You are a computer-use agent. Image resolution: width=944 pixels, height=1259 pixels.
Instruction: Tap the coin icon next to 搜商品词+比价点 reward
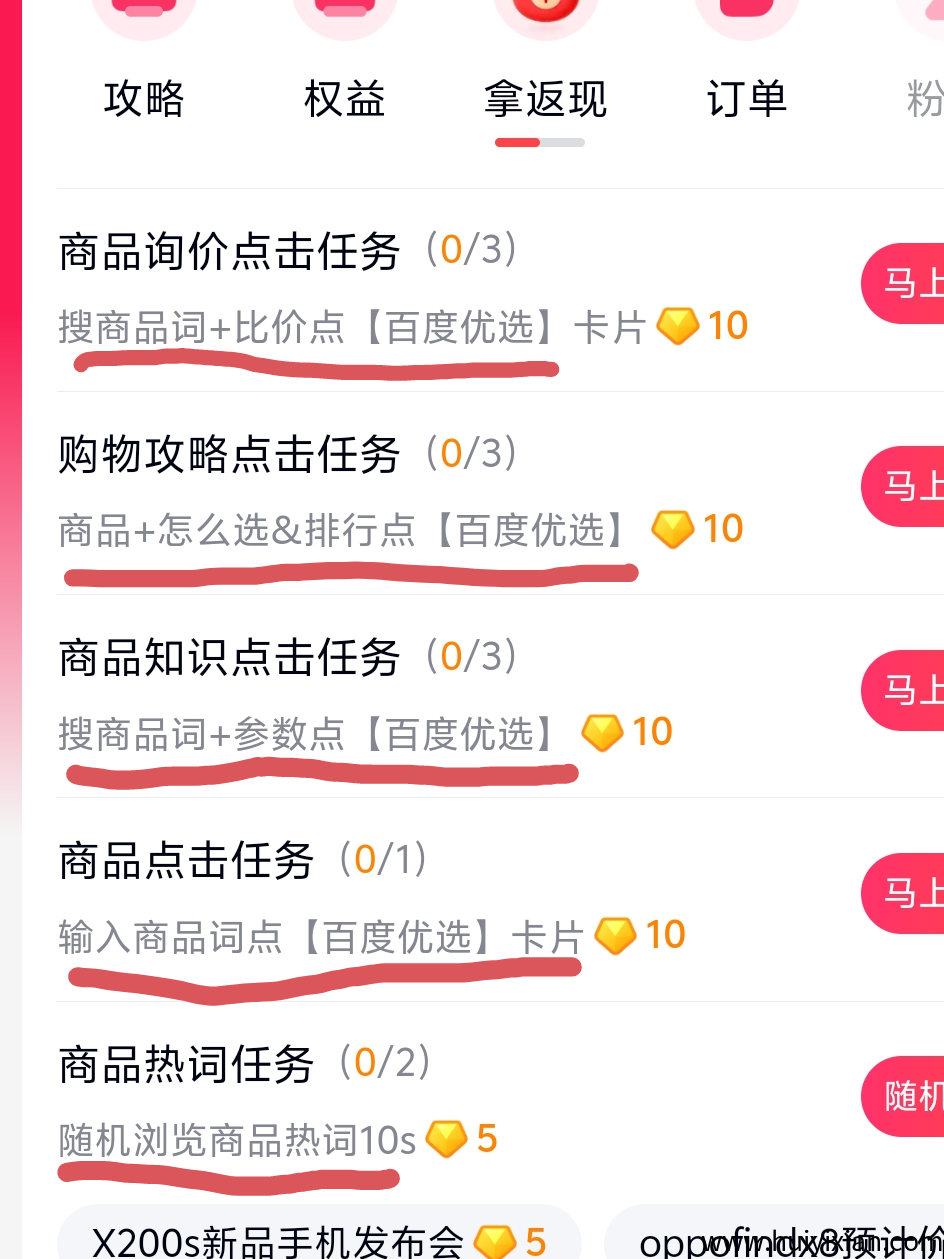click(x=678, y=325)
